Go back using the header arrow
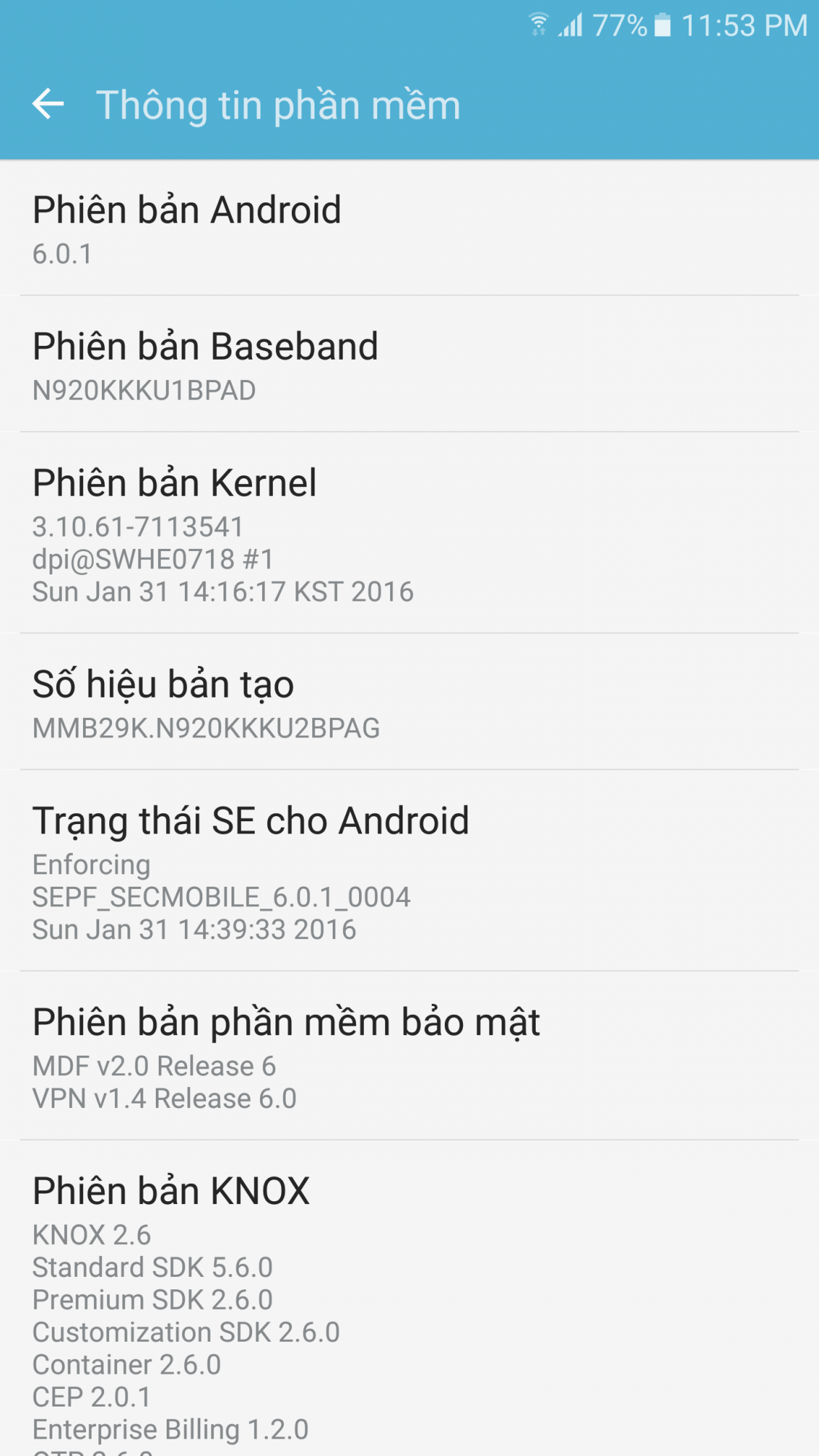 click(x=48, y=104)
